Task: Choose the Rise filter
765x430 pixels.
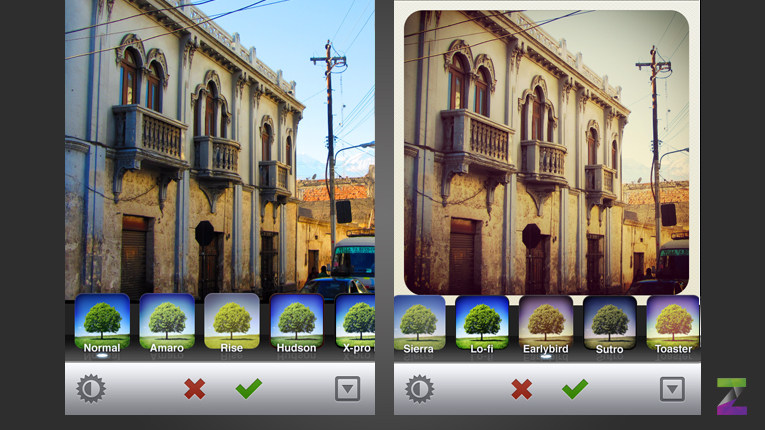Action: (x=232, y=322)
